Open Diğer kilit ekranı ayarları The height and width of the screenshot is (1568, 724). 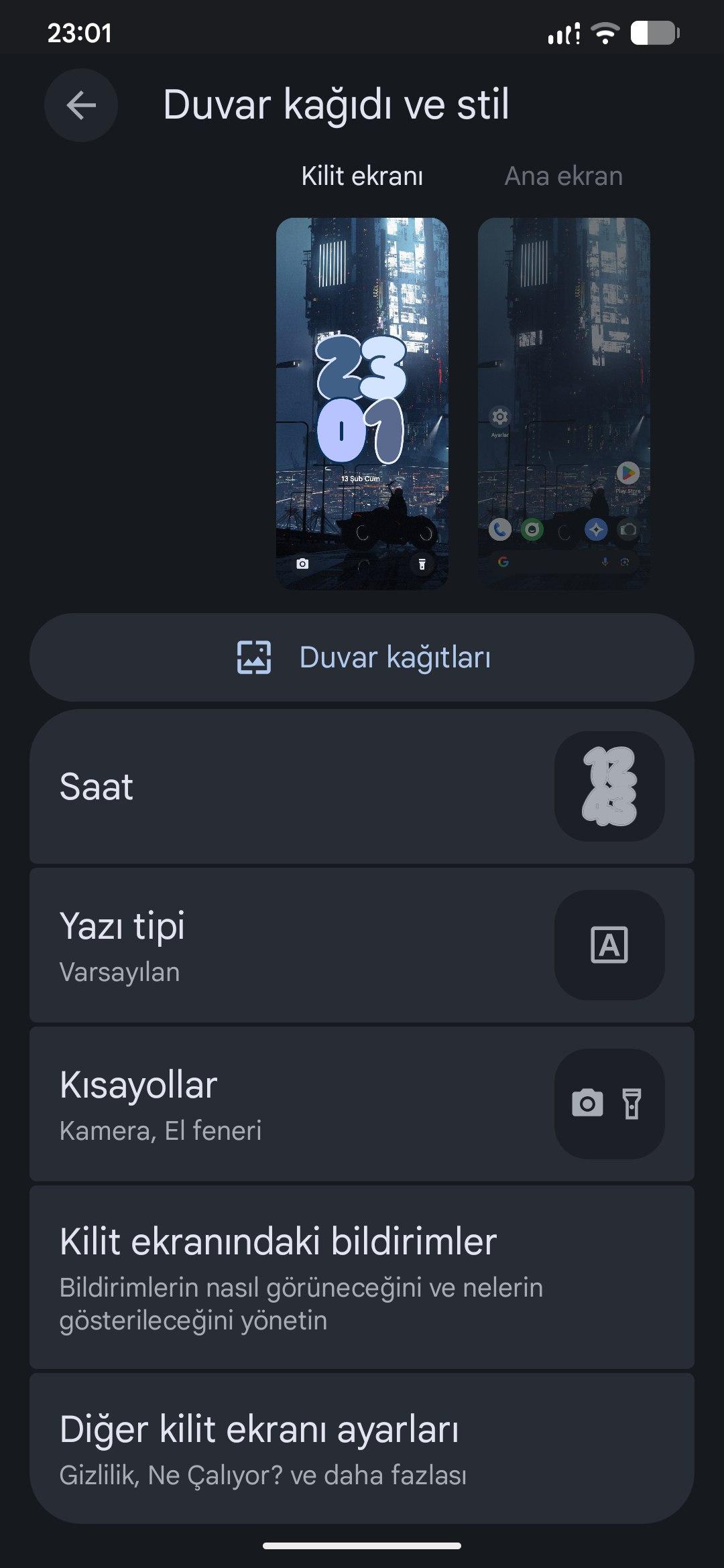pyautogui.click(x=362, y=1449)
